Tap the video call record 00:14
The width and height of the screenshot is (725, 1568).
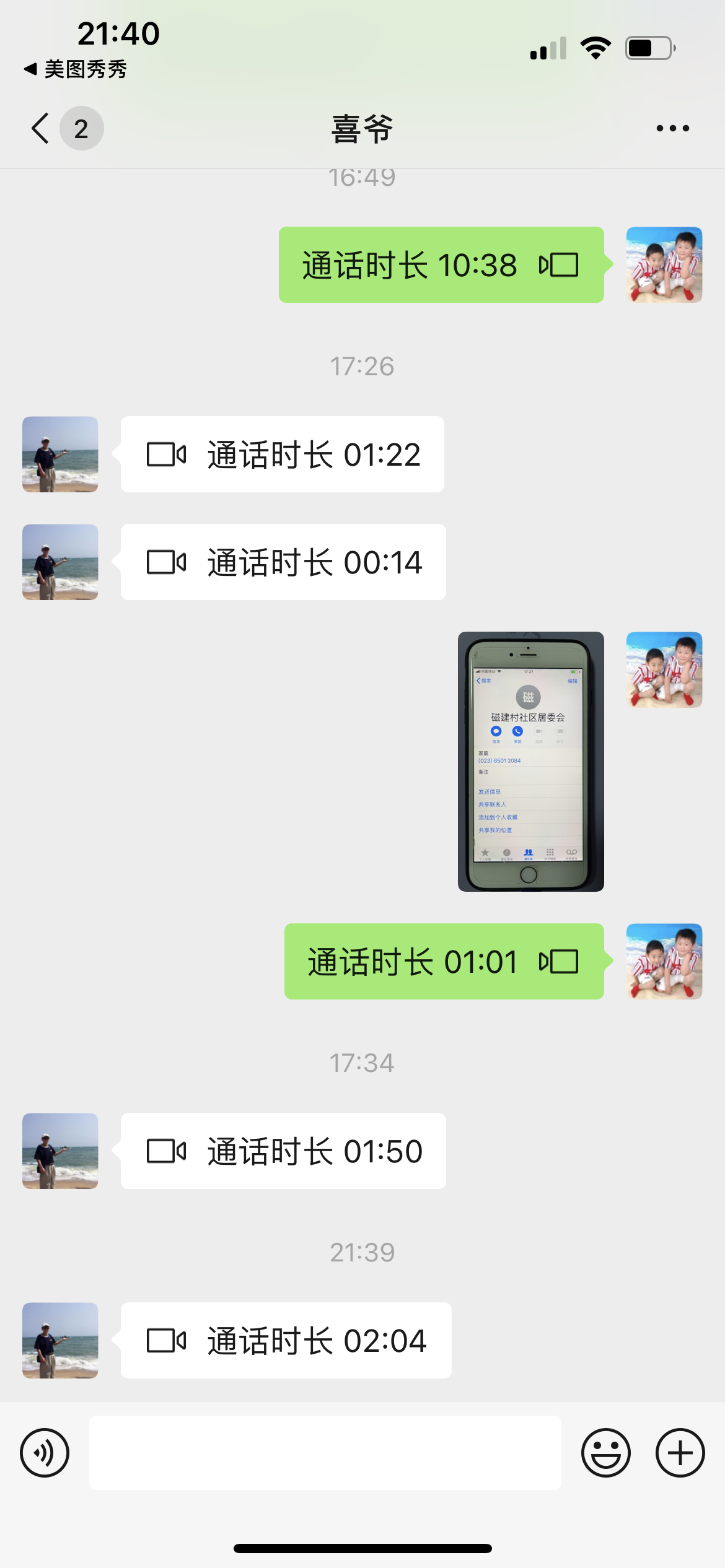[x=283, y=562]
